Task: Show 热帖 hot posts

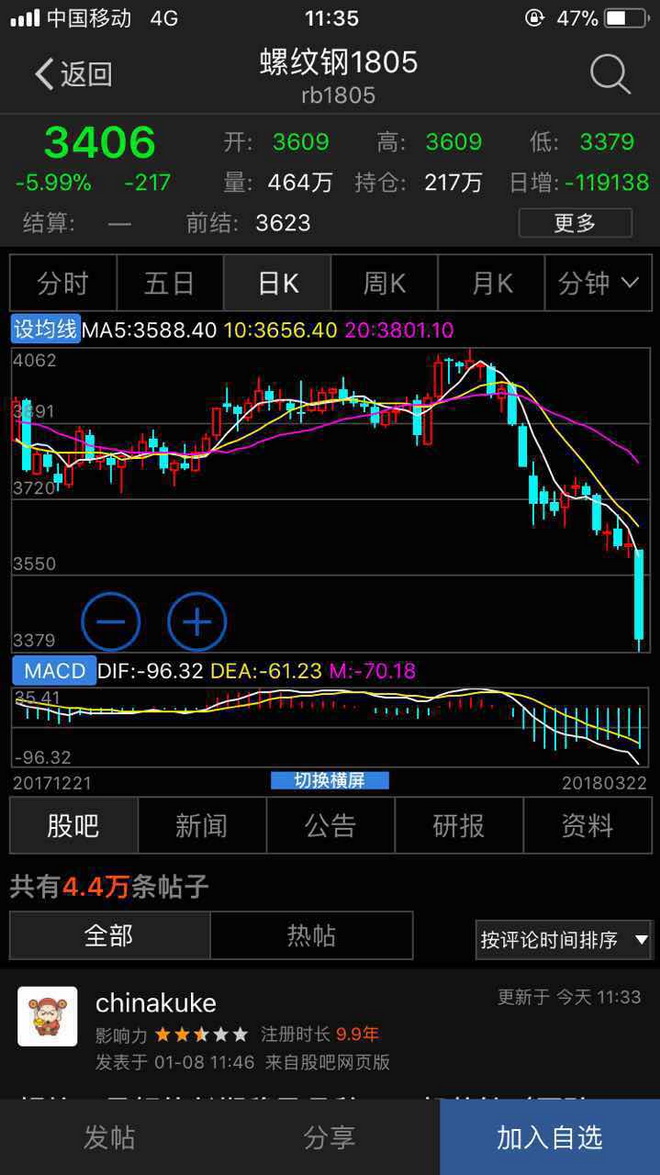Action: pos(311,936)
